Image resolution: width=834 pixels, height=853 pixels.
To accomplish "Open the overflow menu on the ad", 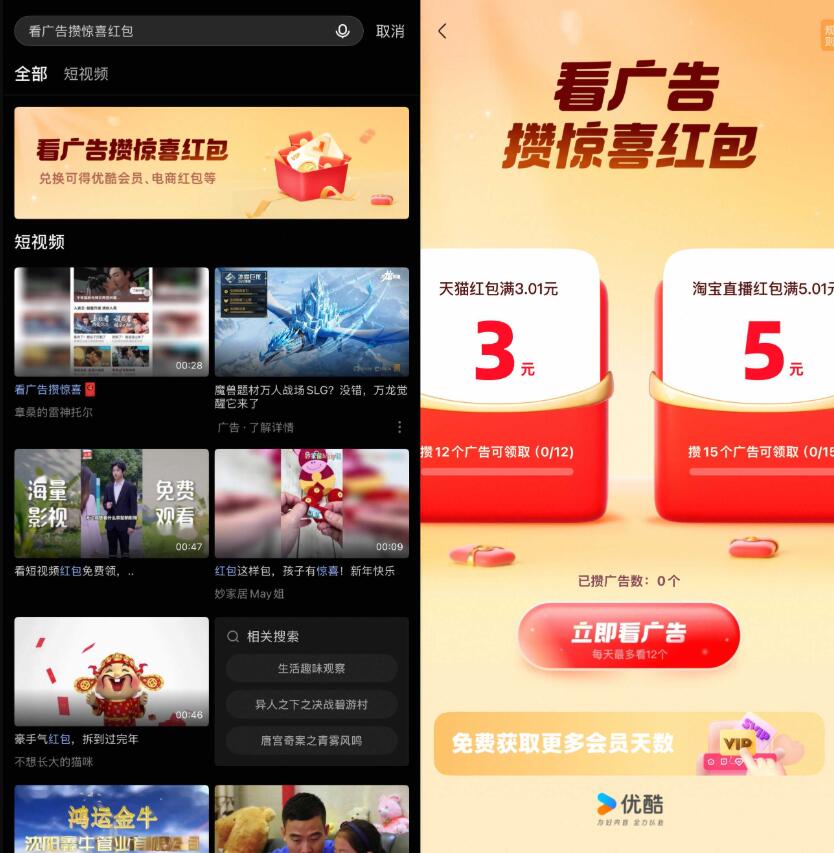I will [400, 427].
